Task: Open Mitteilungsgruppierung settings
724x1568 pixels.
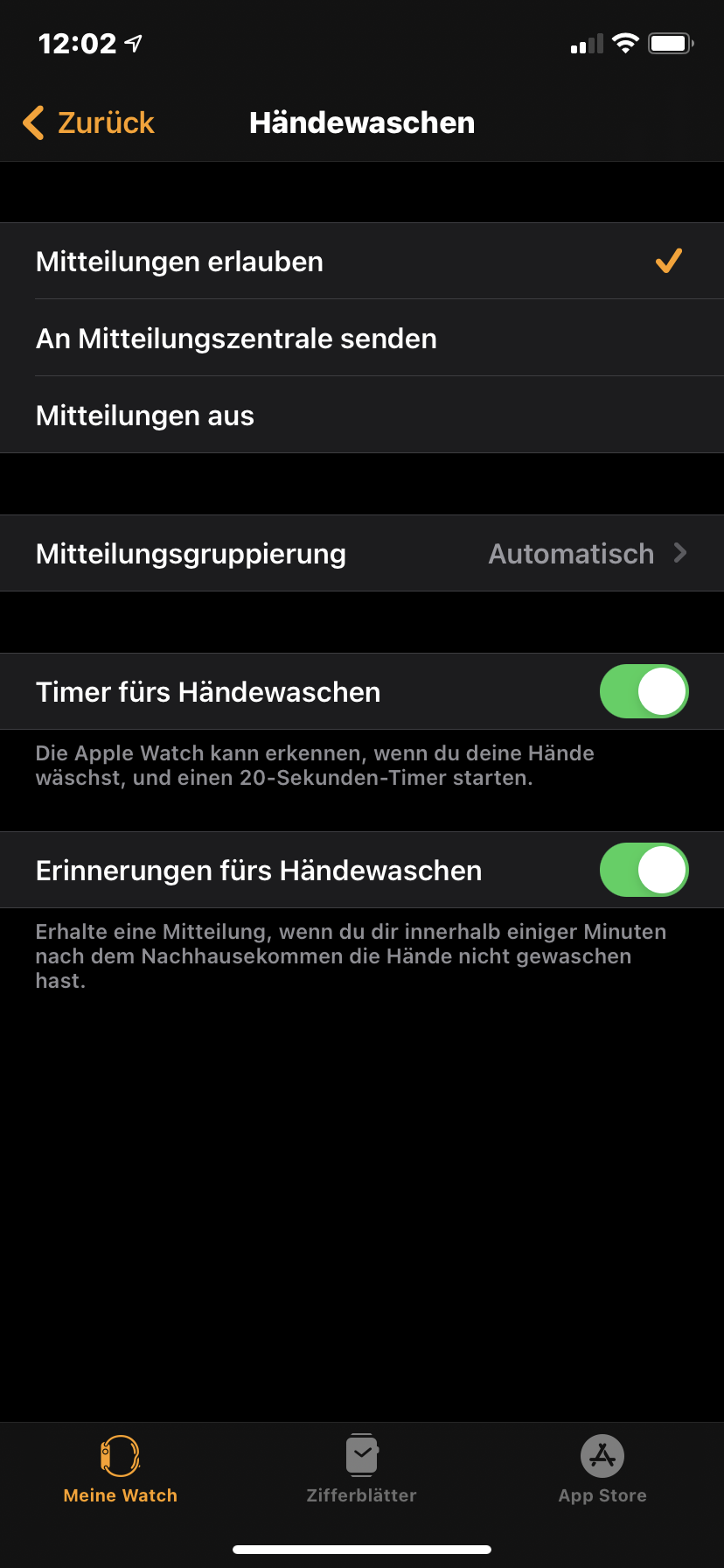Action: point(362,554)
